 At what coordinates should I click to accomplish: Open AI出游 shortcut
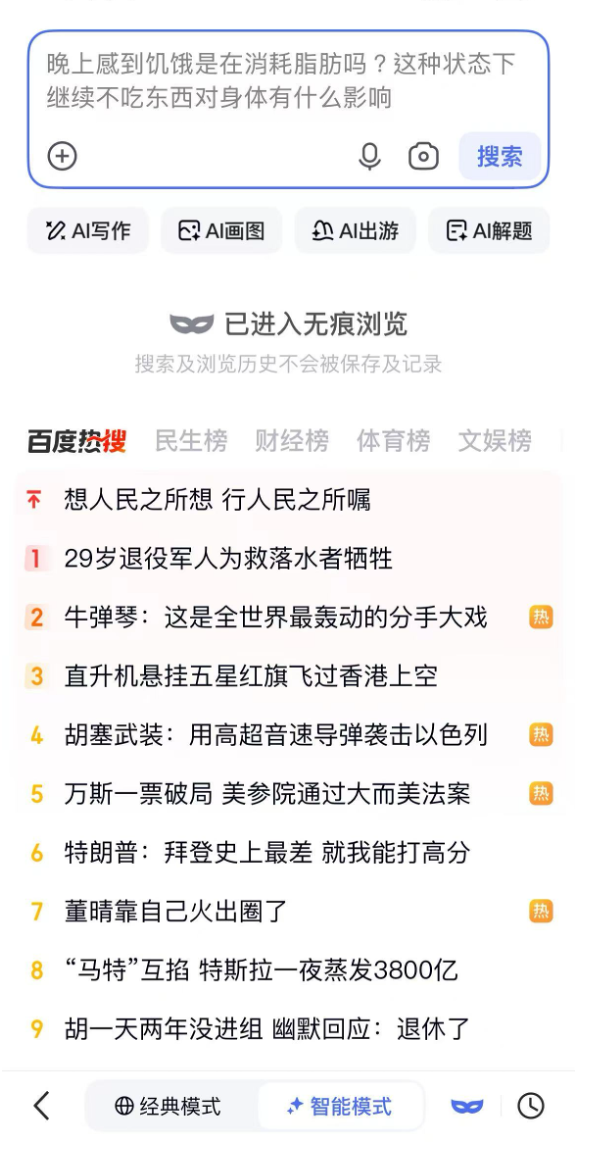(355, 231)
